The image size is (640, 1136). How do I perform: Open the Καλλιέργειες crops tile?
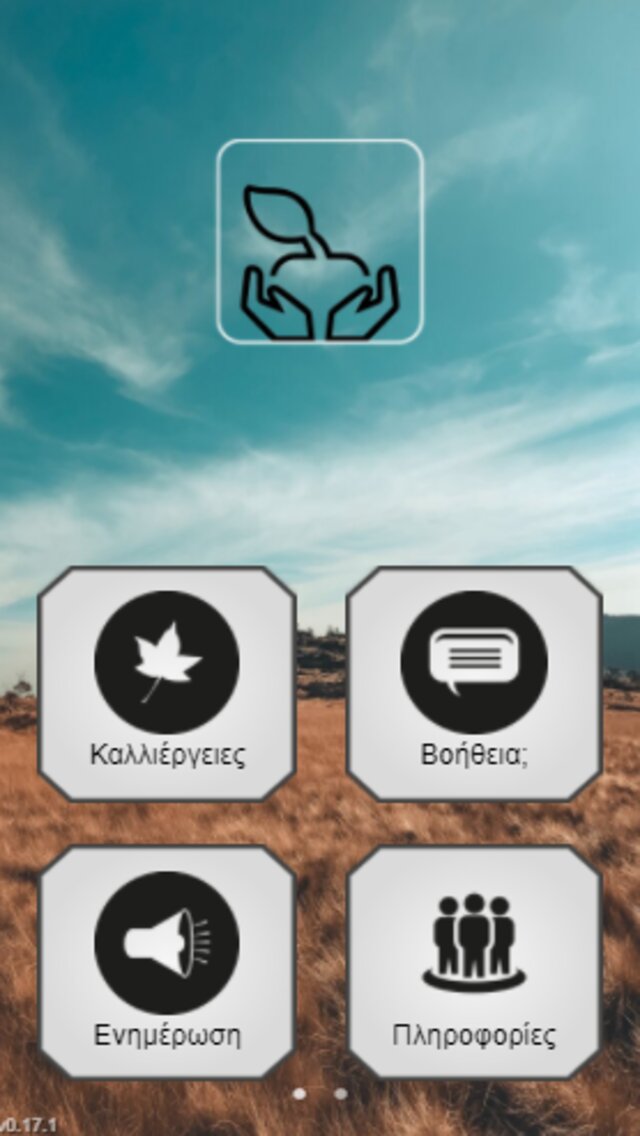(x=167, y=684)
